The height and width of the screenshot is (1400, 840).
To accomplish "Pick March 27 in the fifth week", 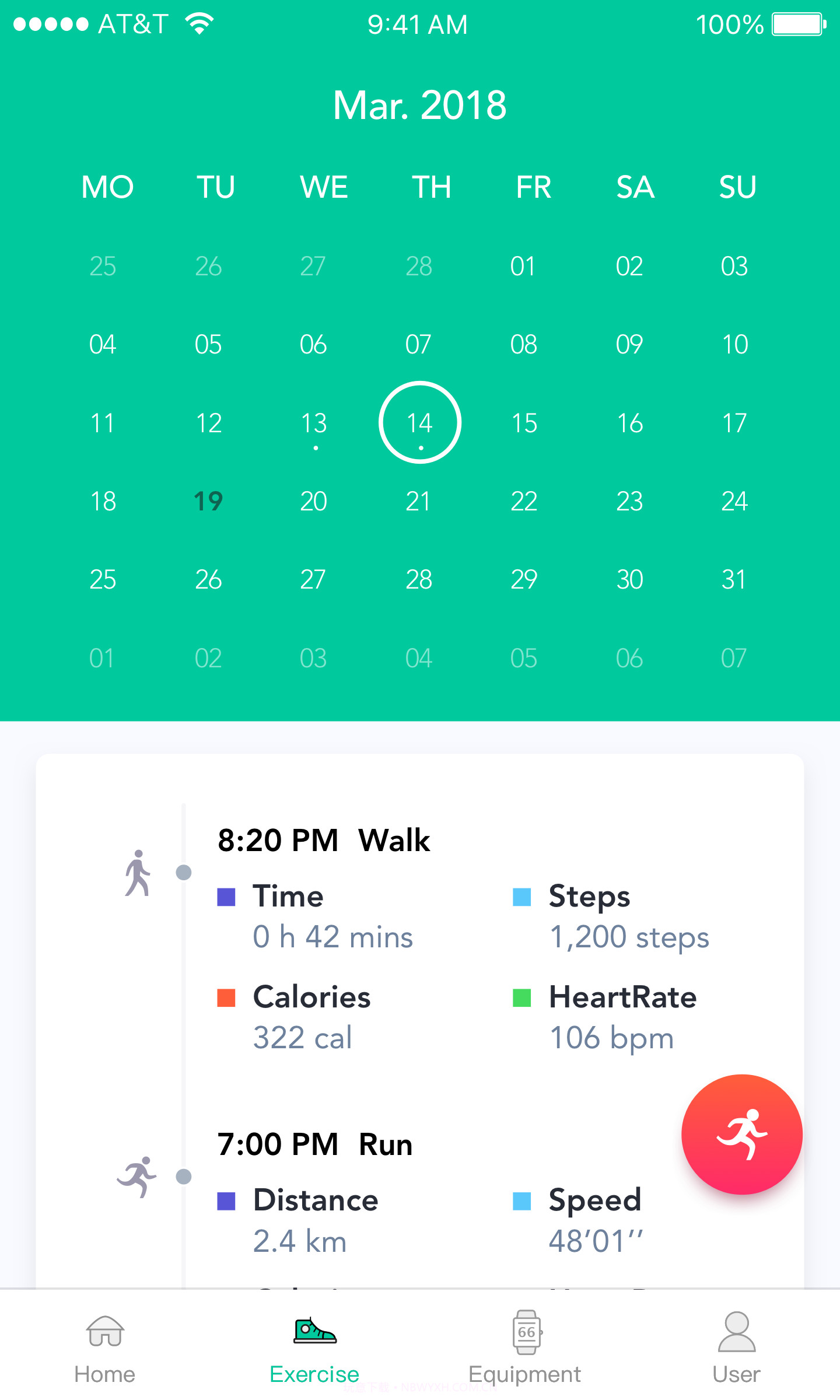I will click(313, 580).
